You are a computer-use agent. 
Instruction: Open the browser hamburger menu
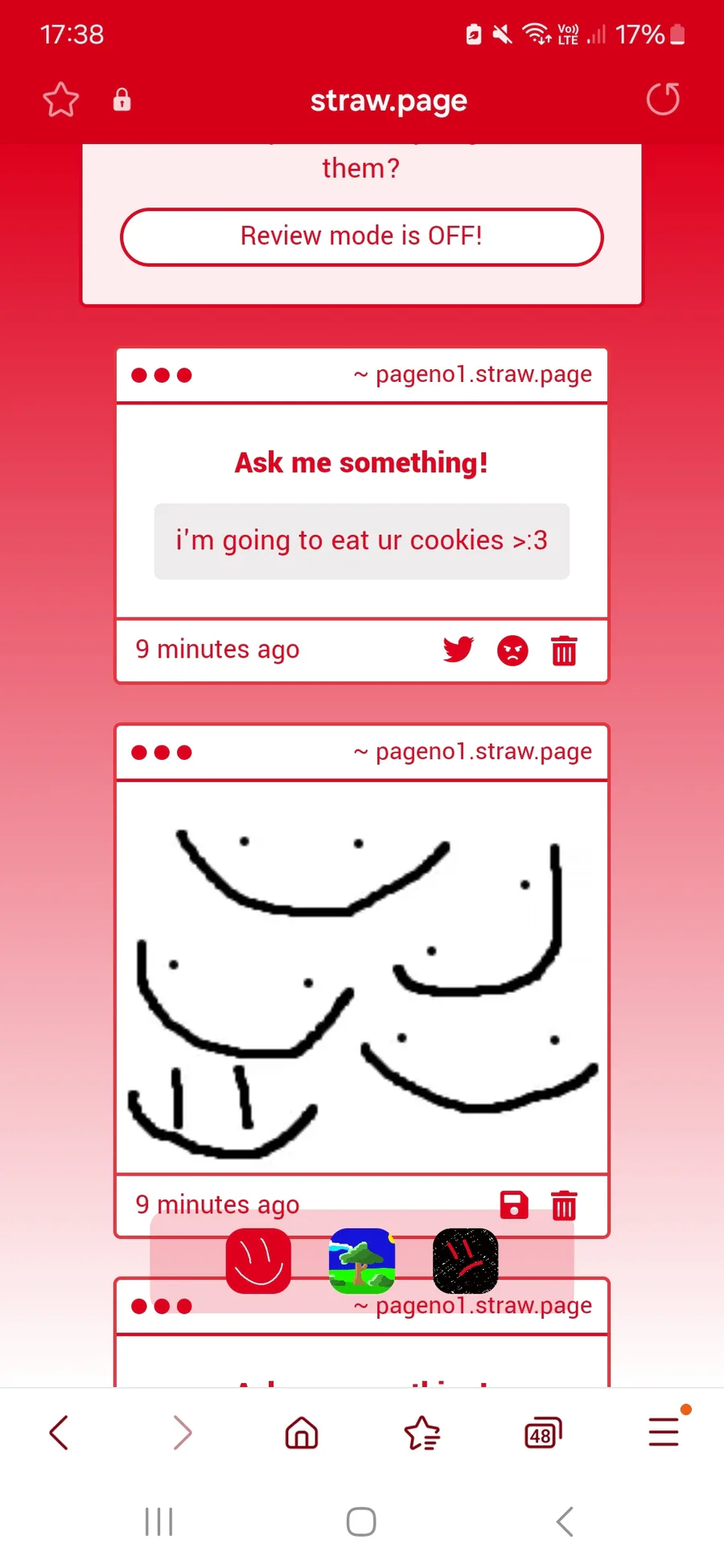[664, 1432]
